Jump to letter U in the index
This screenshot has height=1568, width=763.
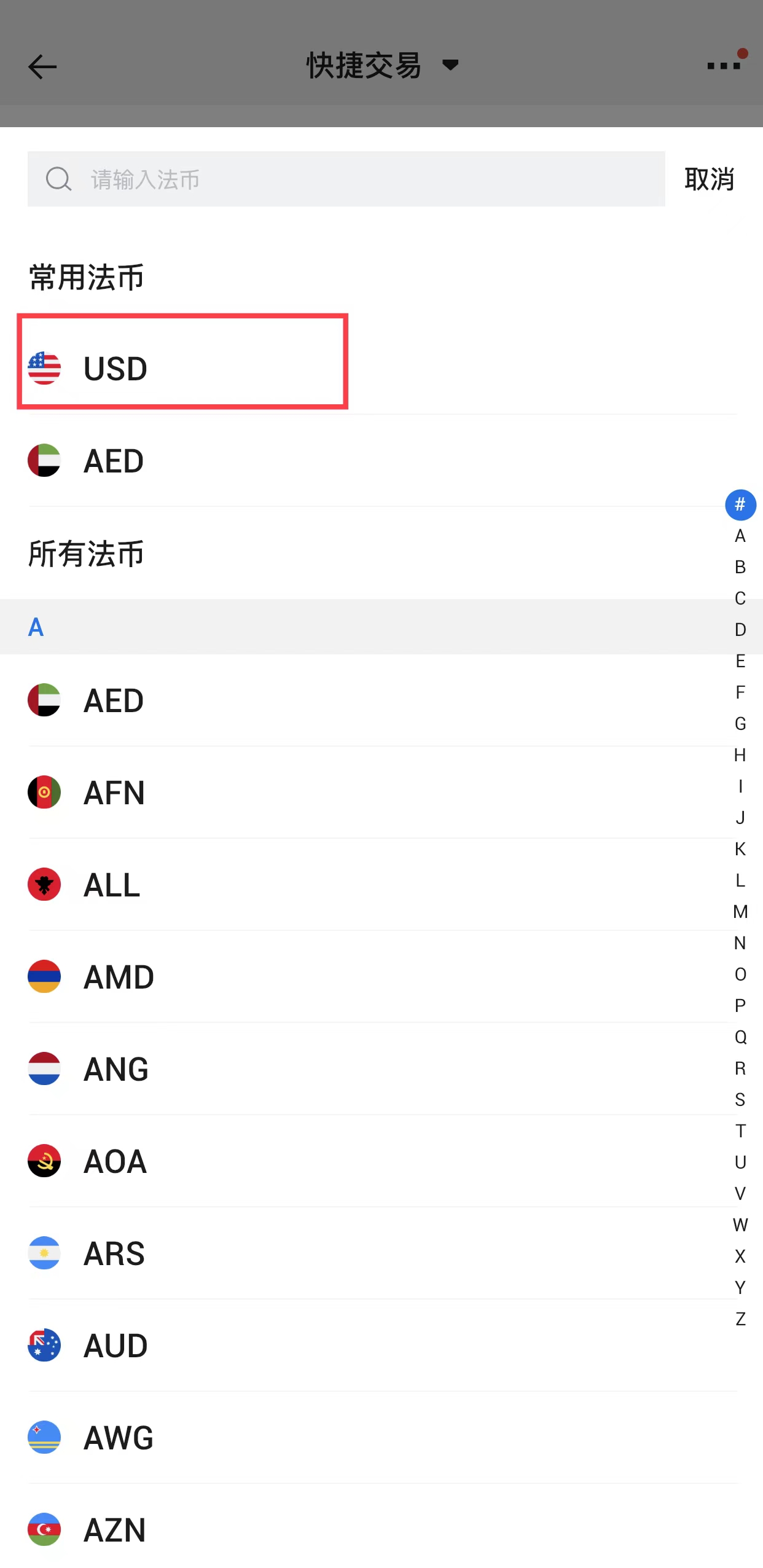740,1162
